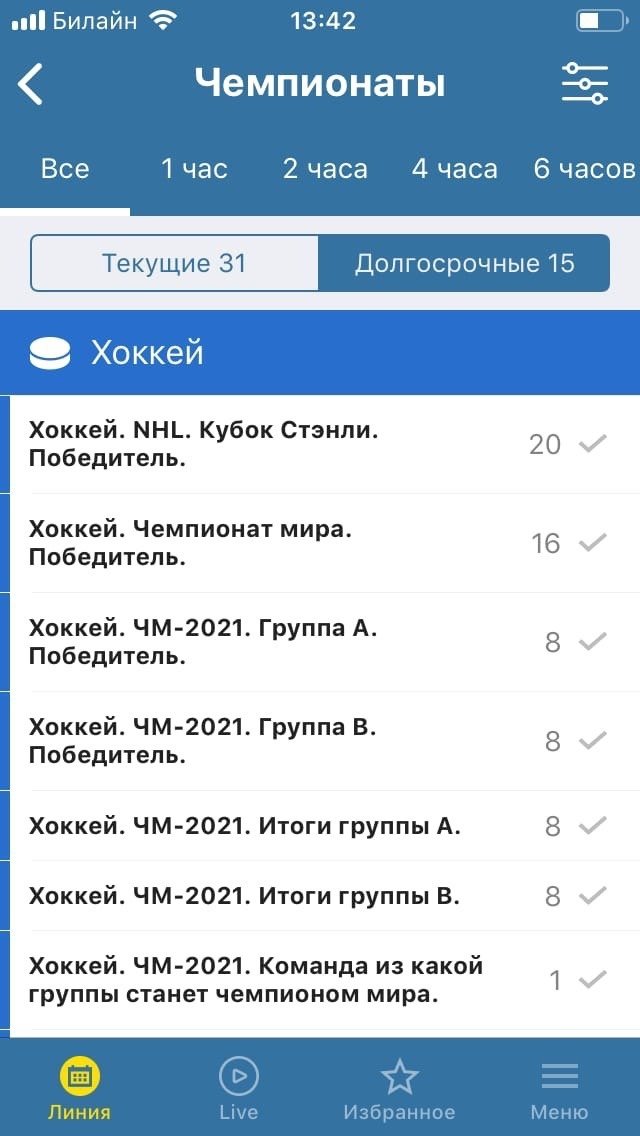The width and height of the screenshot is (640, 1136).
Task: Switch to the 1 час tab
Action: click(x=195, y=169)
